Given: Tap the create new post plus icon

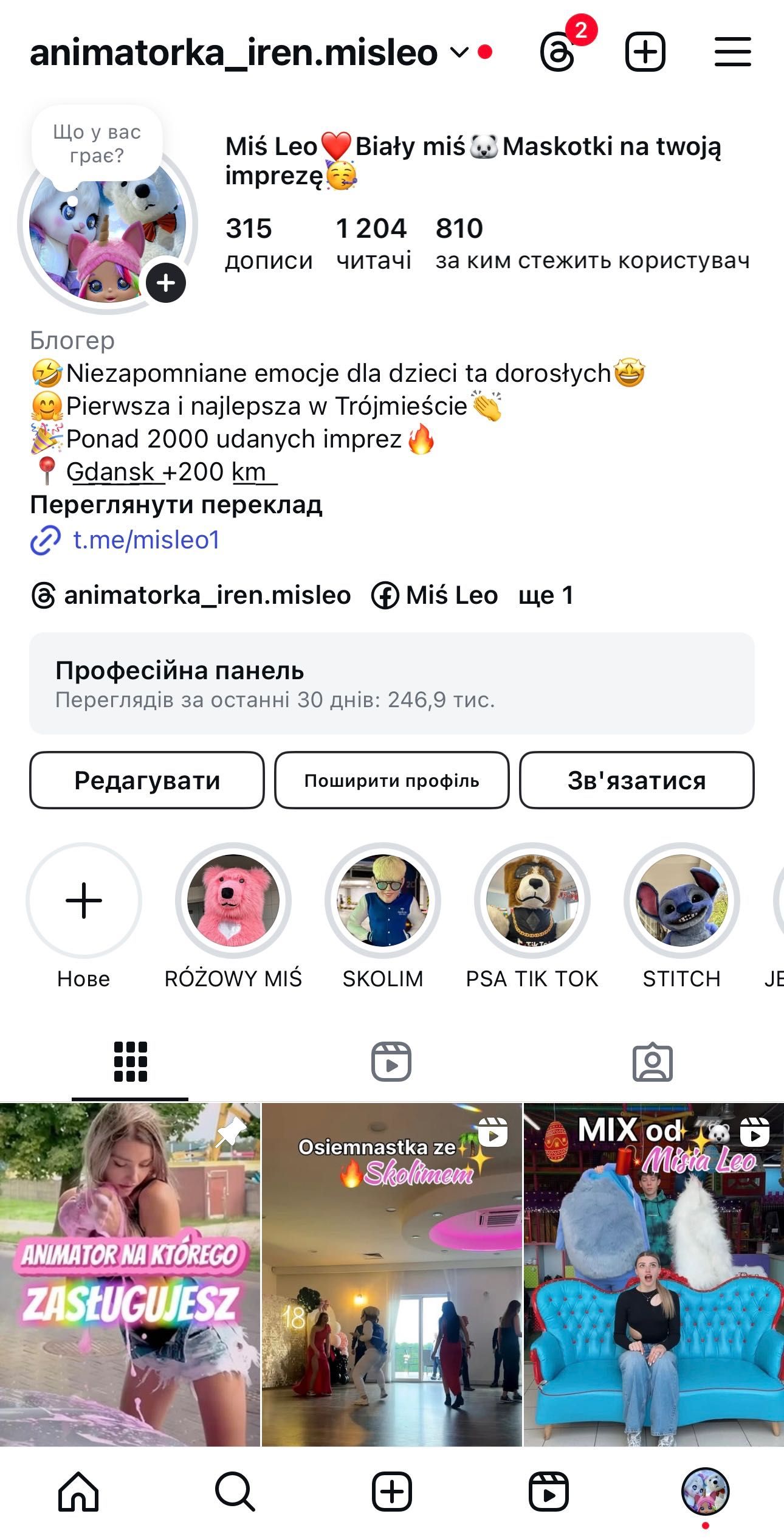Looking at the screenshot, I should [645, 52].
